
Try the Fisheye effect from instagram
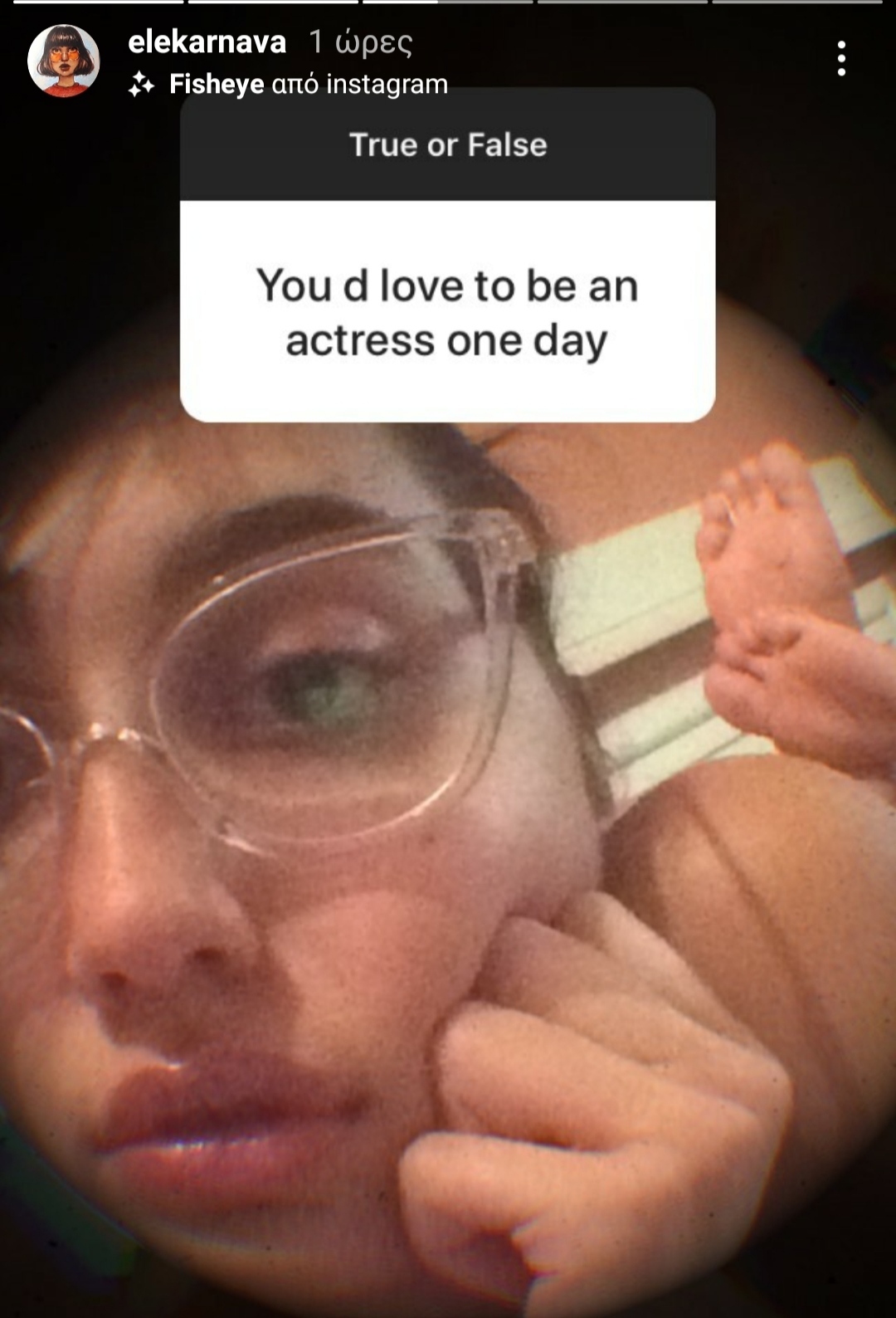pyautogui.click(x=290, y=84)
